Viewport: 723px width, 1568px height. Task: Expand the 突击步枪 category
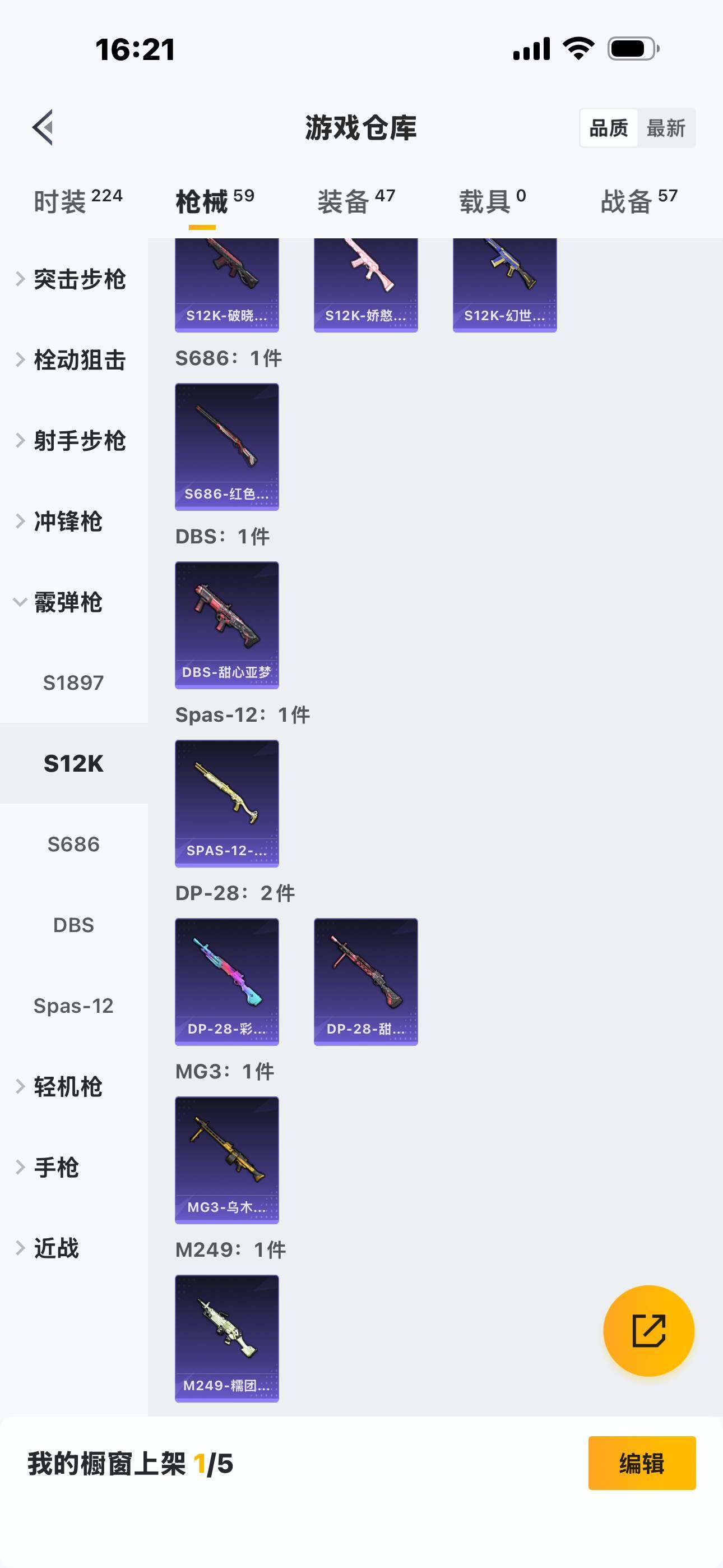[x=73, y=279]
